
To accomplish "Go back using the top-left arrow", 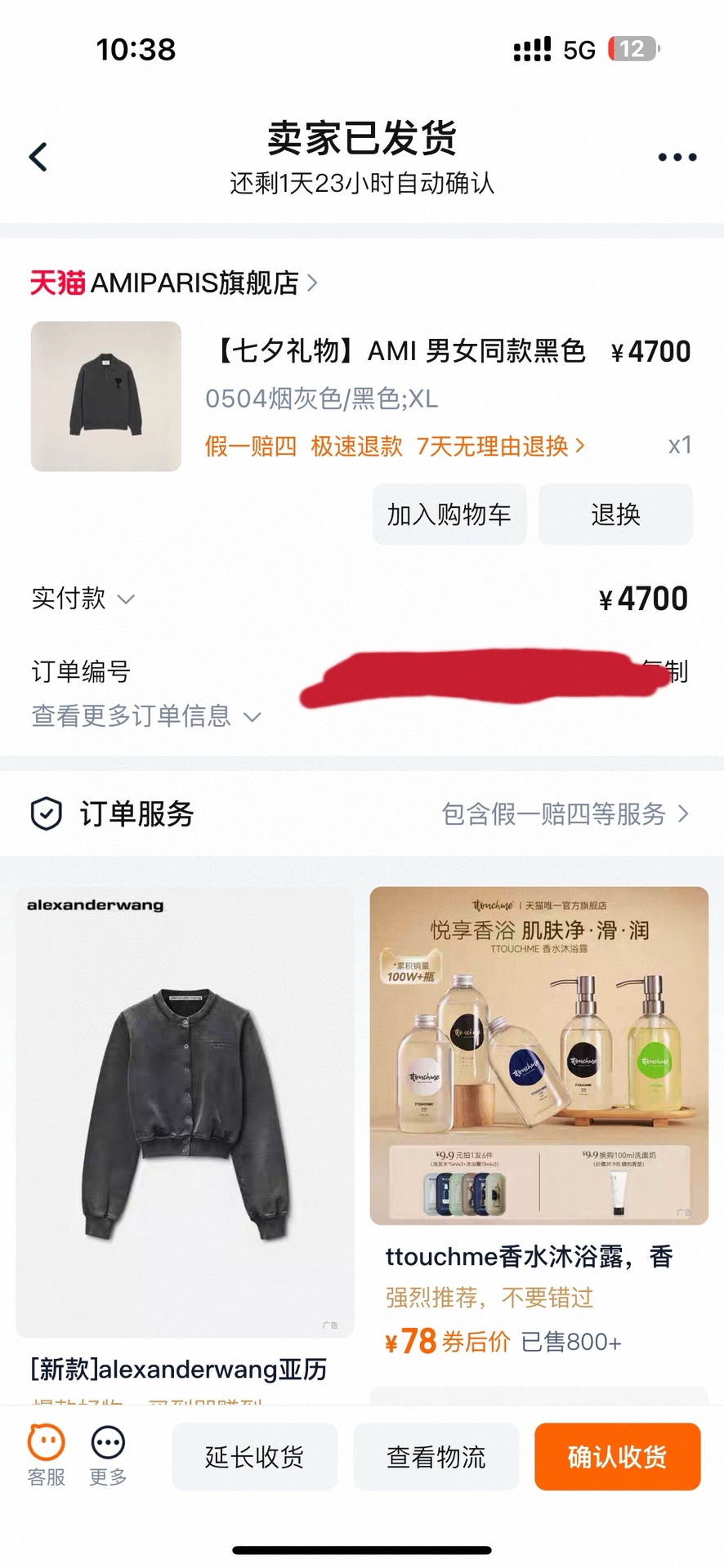I will 38,157.
